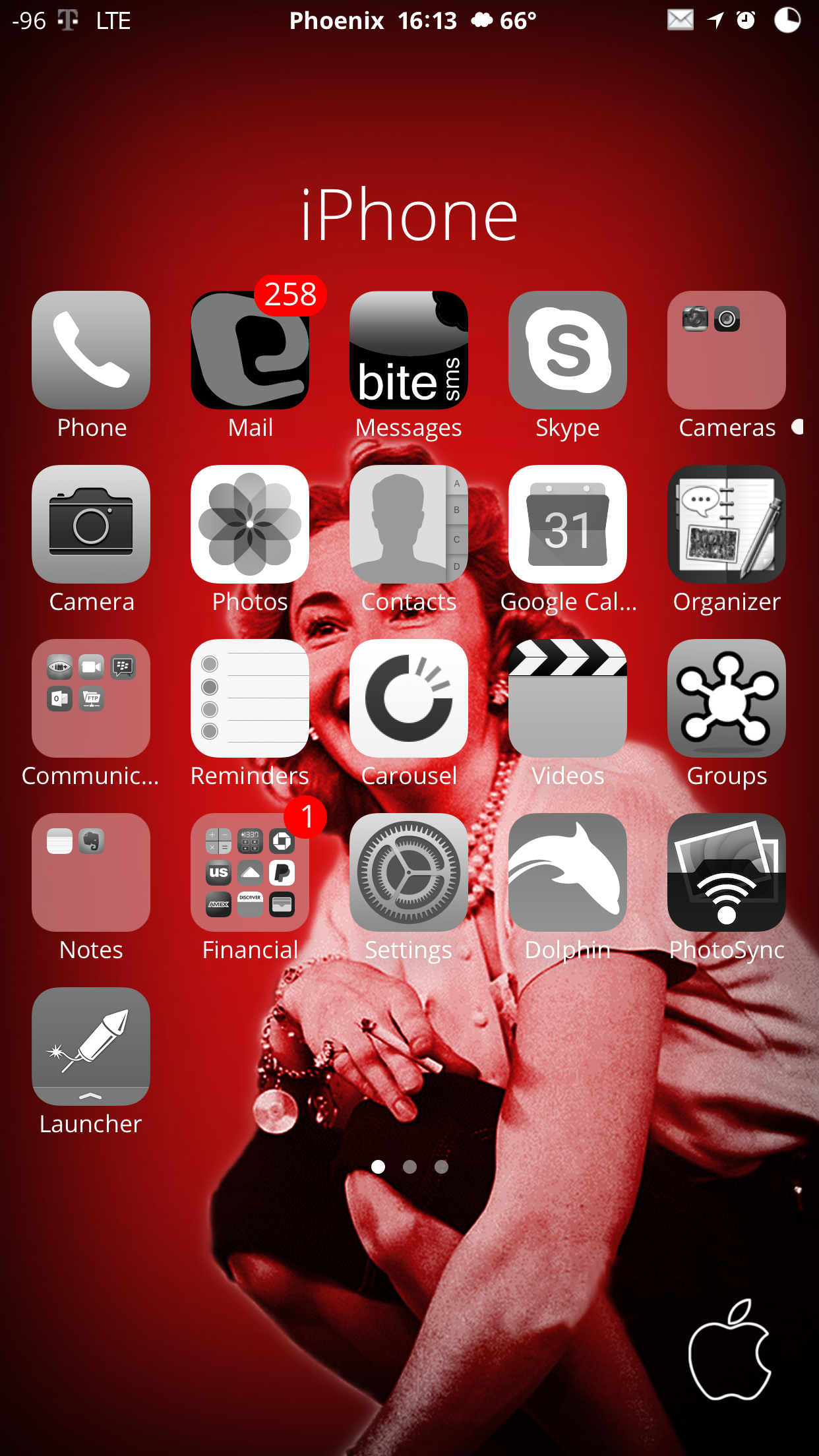The height and width of the screenshot is (1456, 819).
Task: Open PhotoSync
Action: pyautogui.click(x=727, y=872)
